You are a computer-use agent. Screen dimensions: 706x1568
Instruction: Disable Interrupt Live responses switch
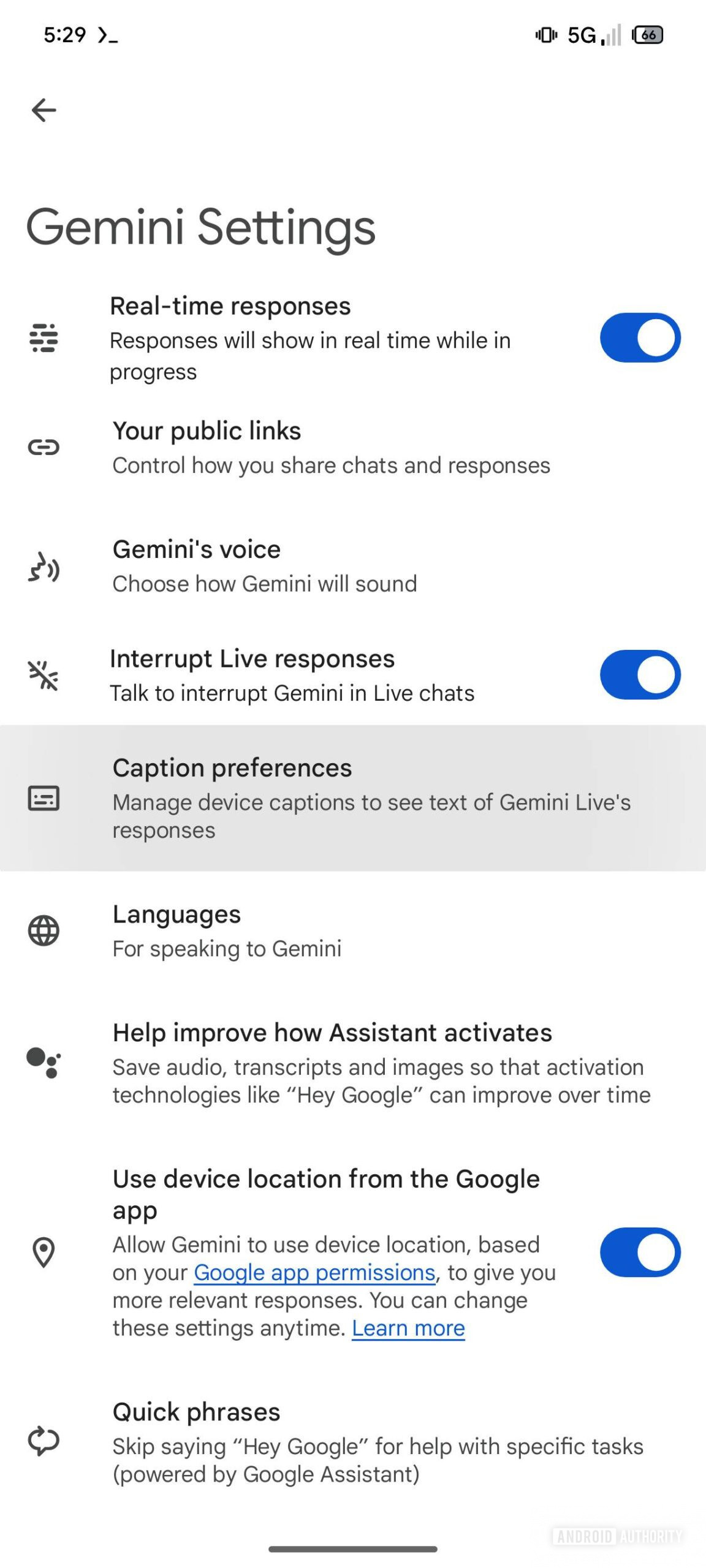[639, 675]
